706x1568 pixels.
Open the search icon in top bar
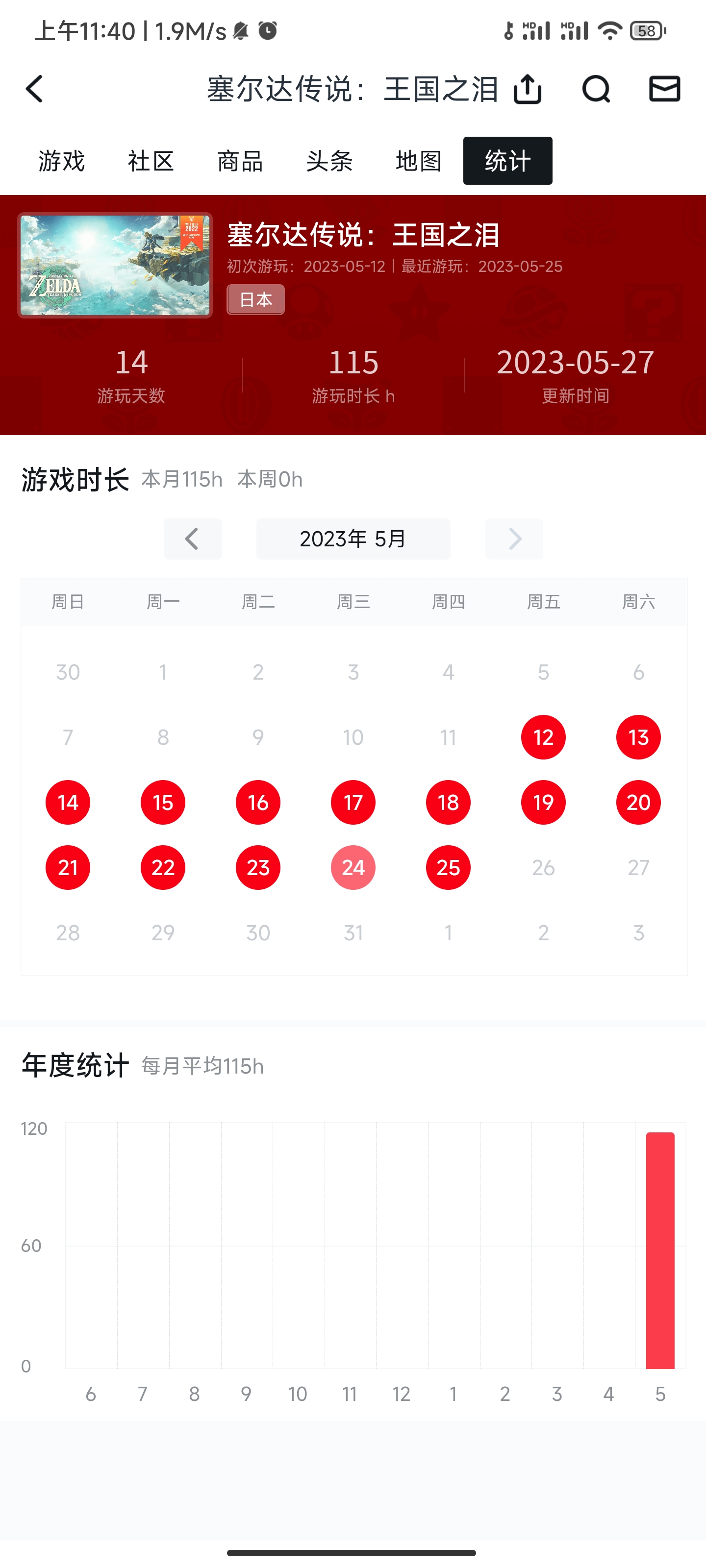[596, 89]
